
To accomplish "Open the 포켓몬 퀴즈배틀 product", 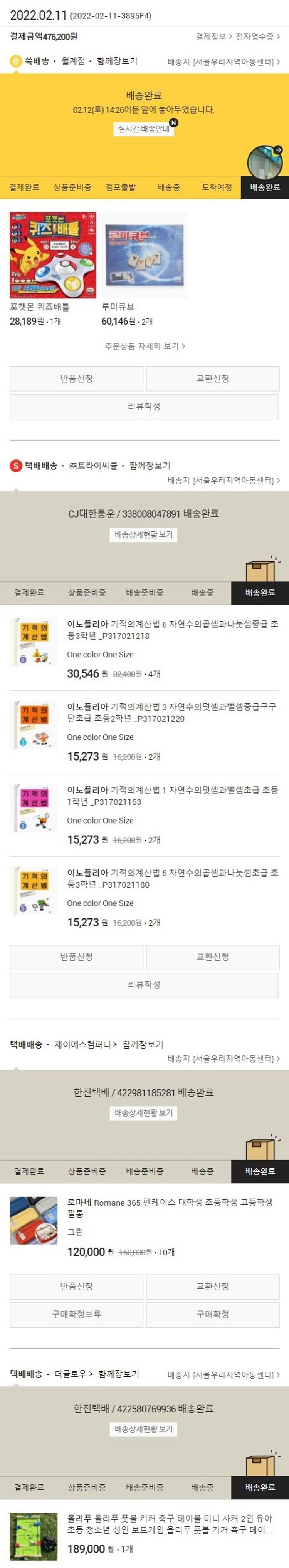I will (52, 255).
